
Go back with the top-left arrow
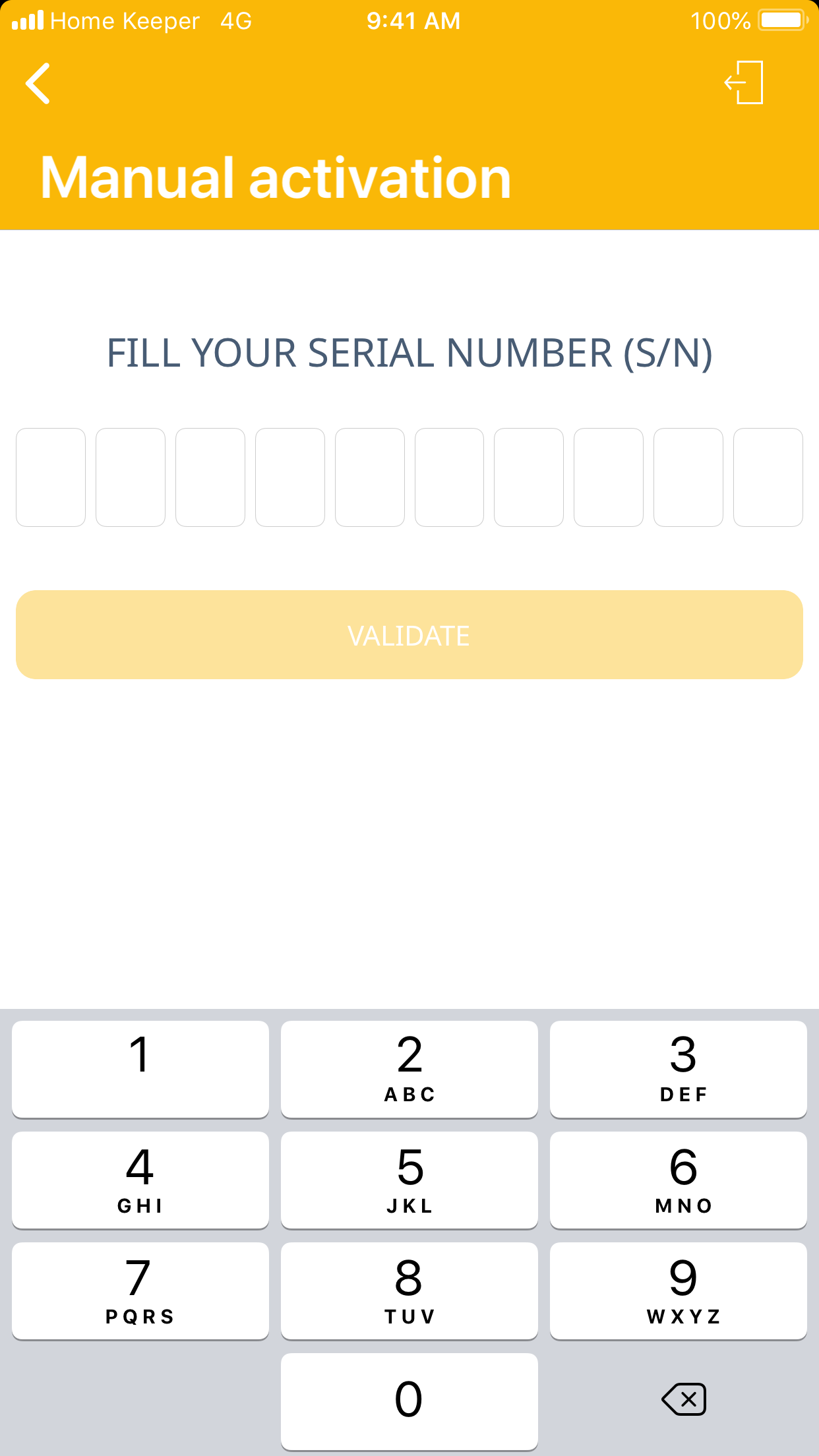click(38, 84)
